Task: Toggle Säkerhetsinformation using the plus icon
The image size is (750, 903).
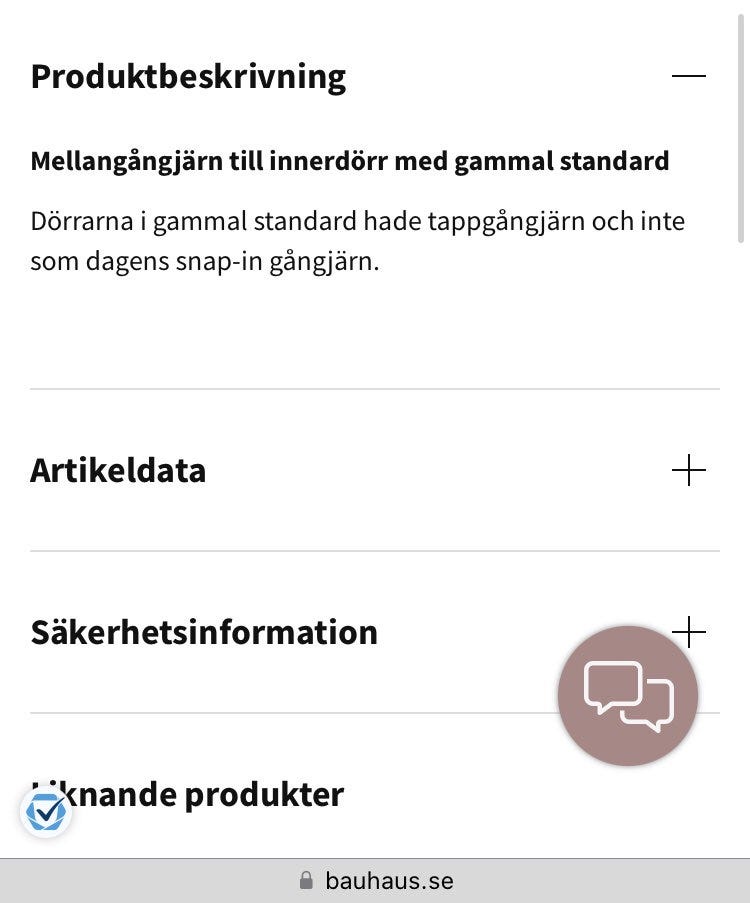Action: tap(689, 631)
